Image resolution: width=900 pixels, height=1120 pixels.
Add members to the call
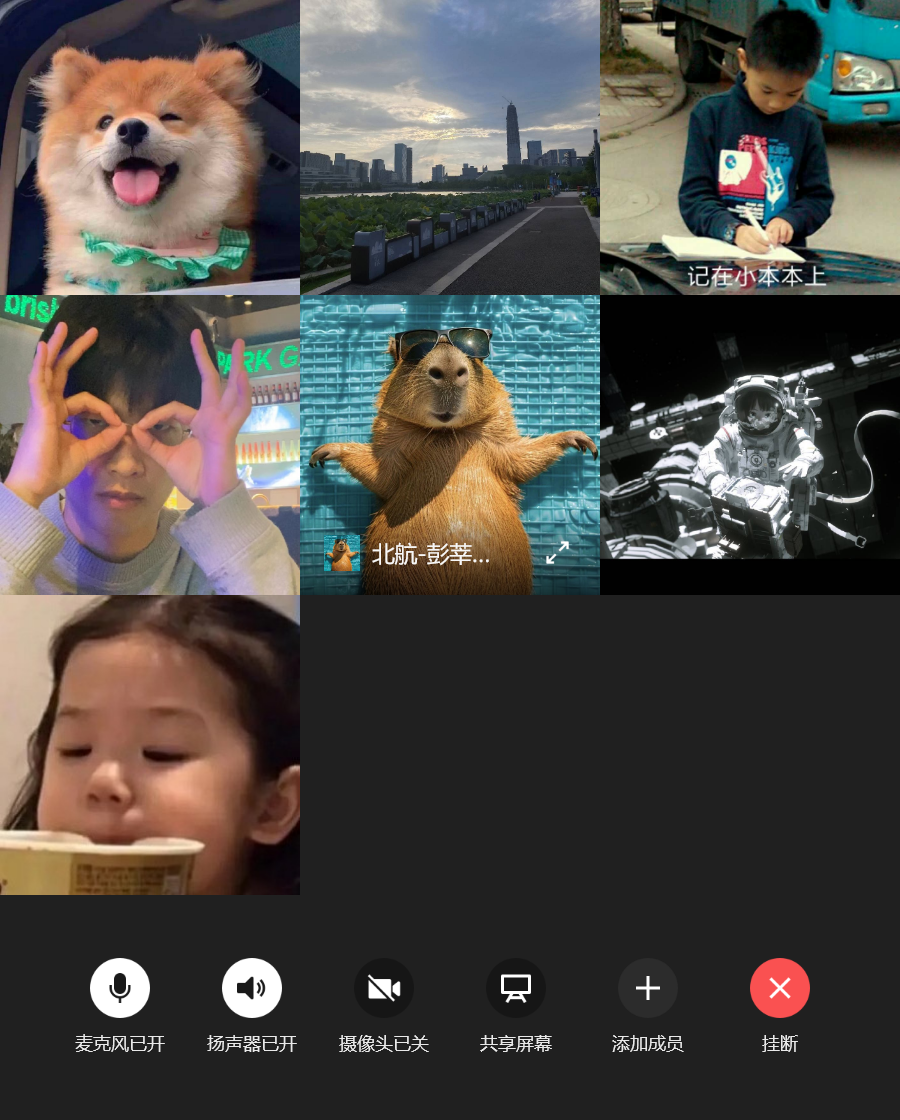648,988
